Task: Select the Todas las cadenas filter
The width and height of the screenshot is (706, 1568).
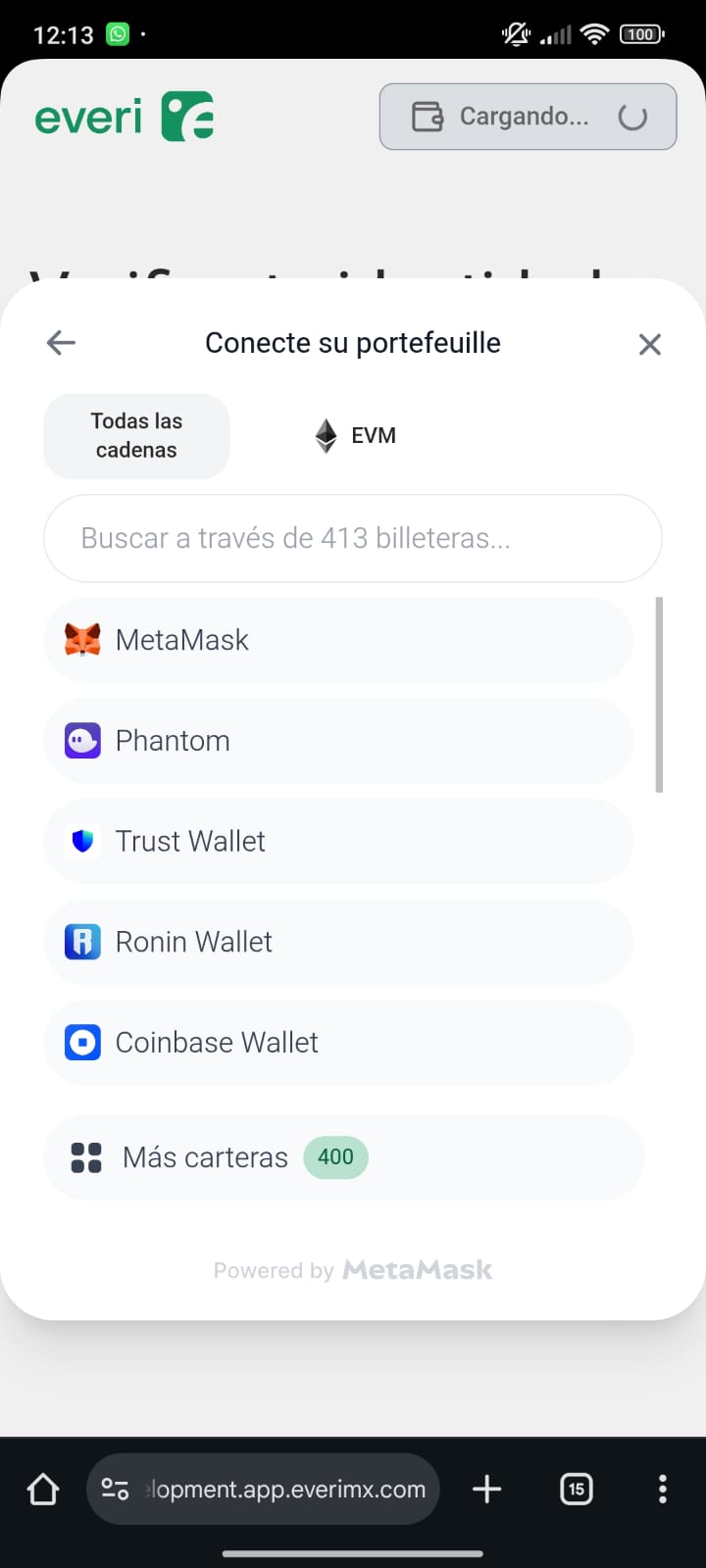Action: 136,436
